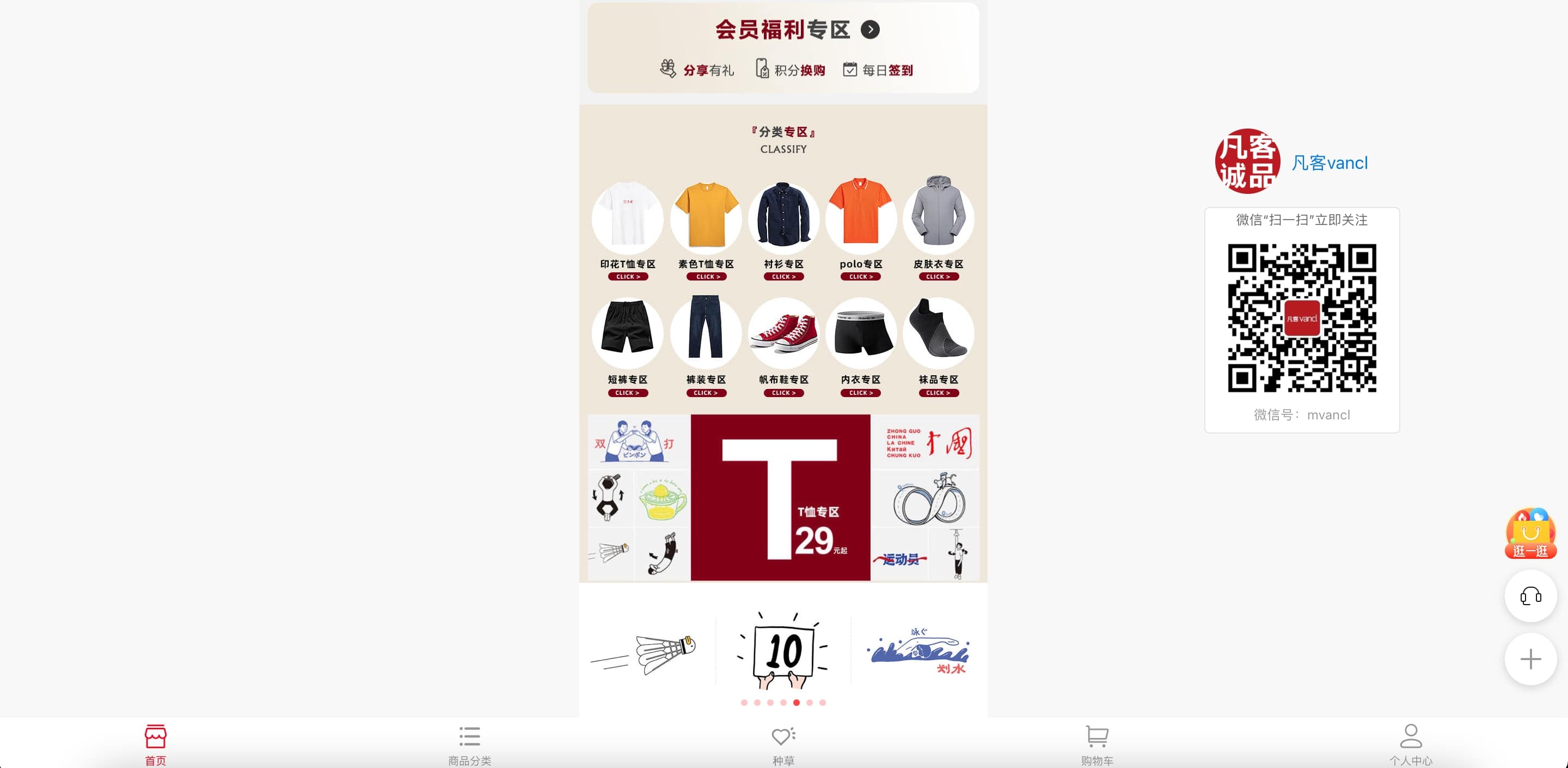The image size is (1568, 768).
Task: Browse the 衬衫专区 category
Action: [x=783, y=228]
